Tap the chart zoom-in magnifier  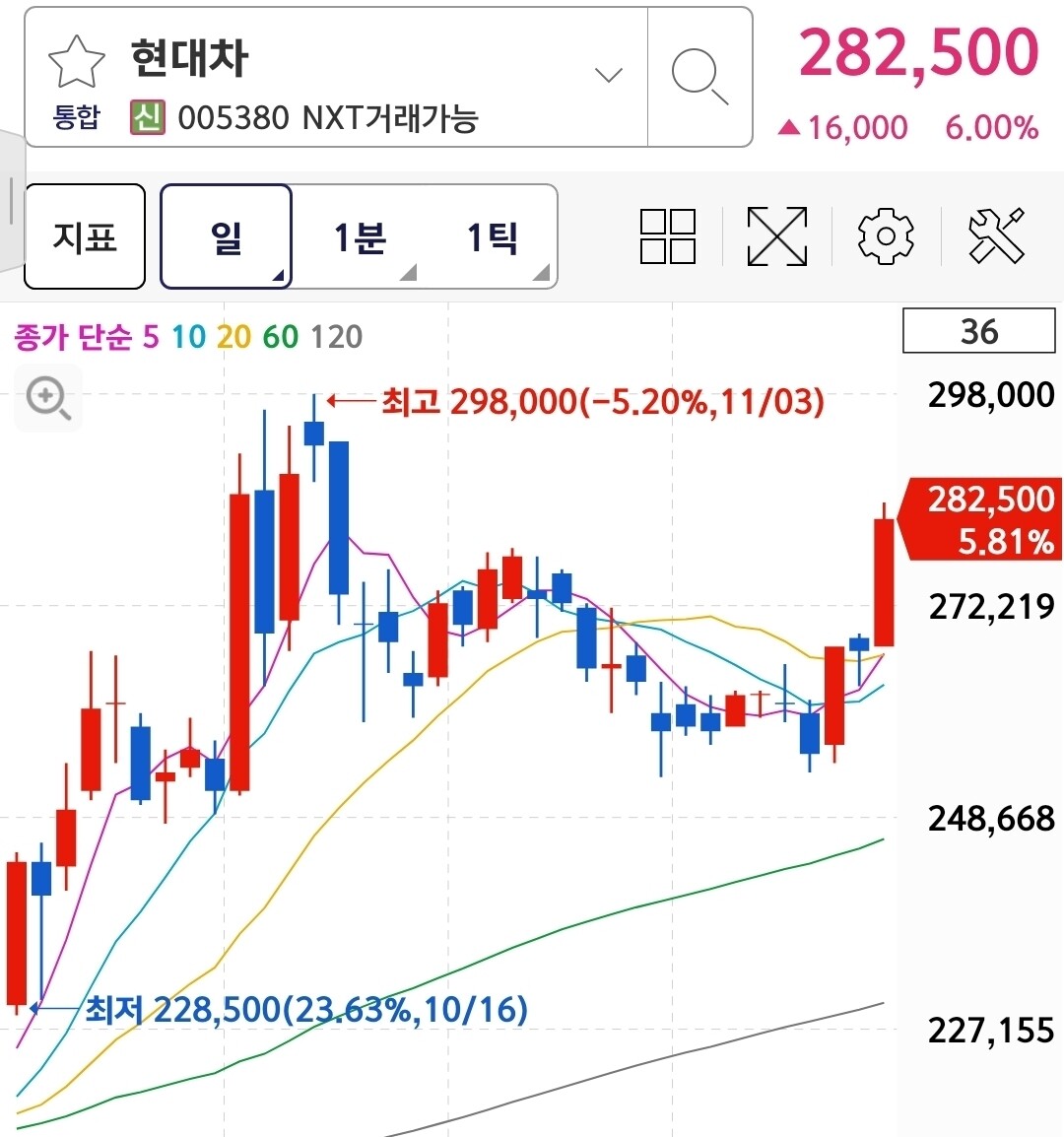(48, 398)
